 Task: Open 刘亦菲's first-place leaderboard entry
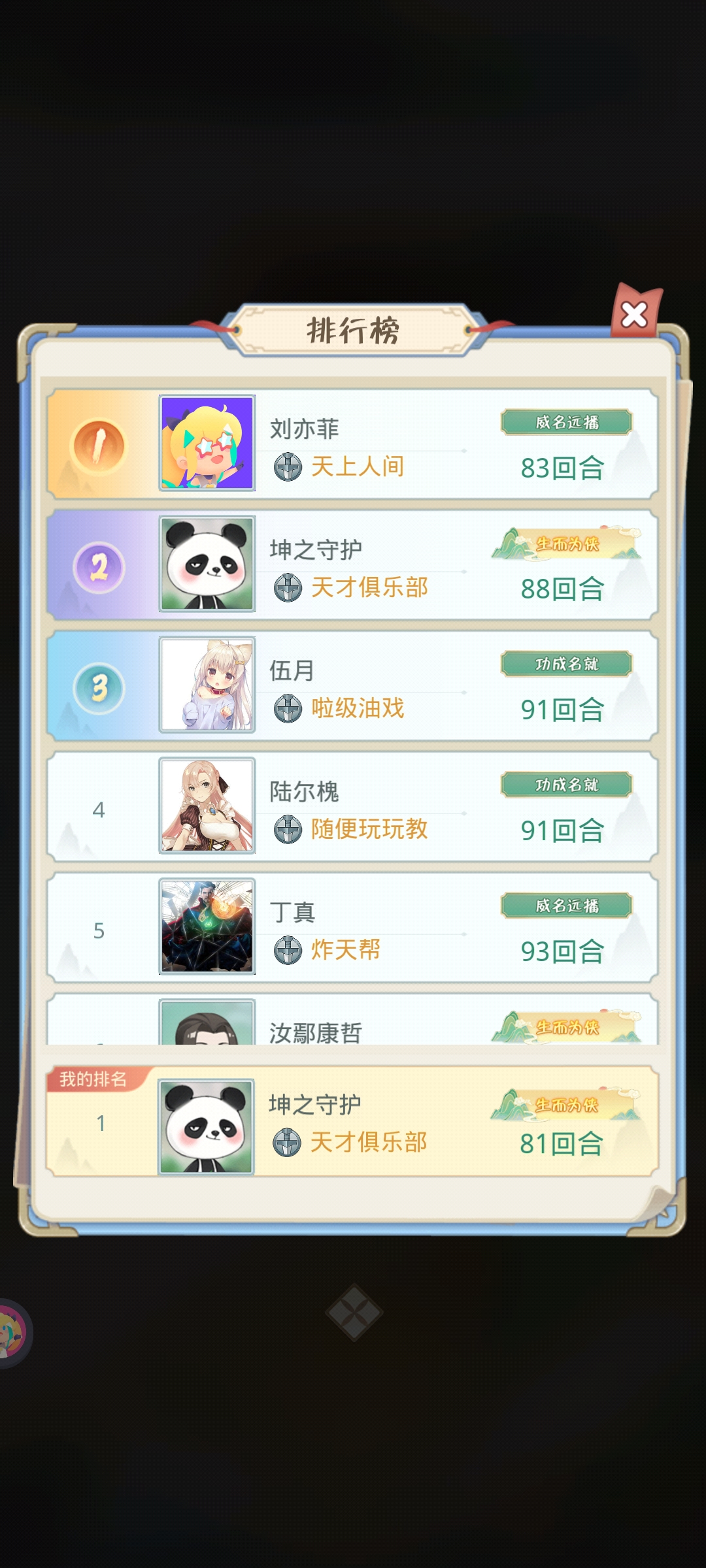coord(352,444)
